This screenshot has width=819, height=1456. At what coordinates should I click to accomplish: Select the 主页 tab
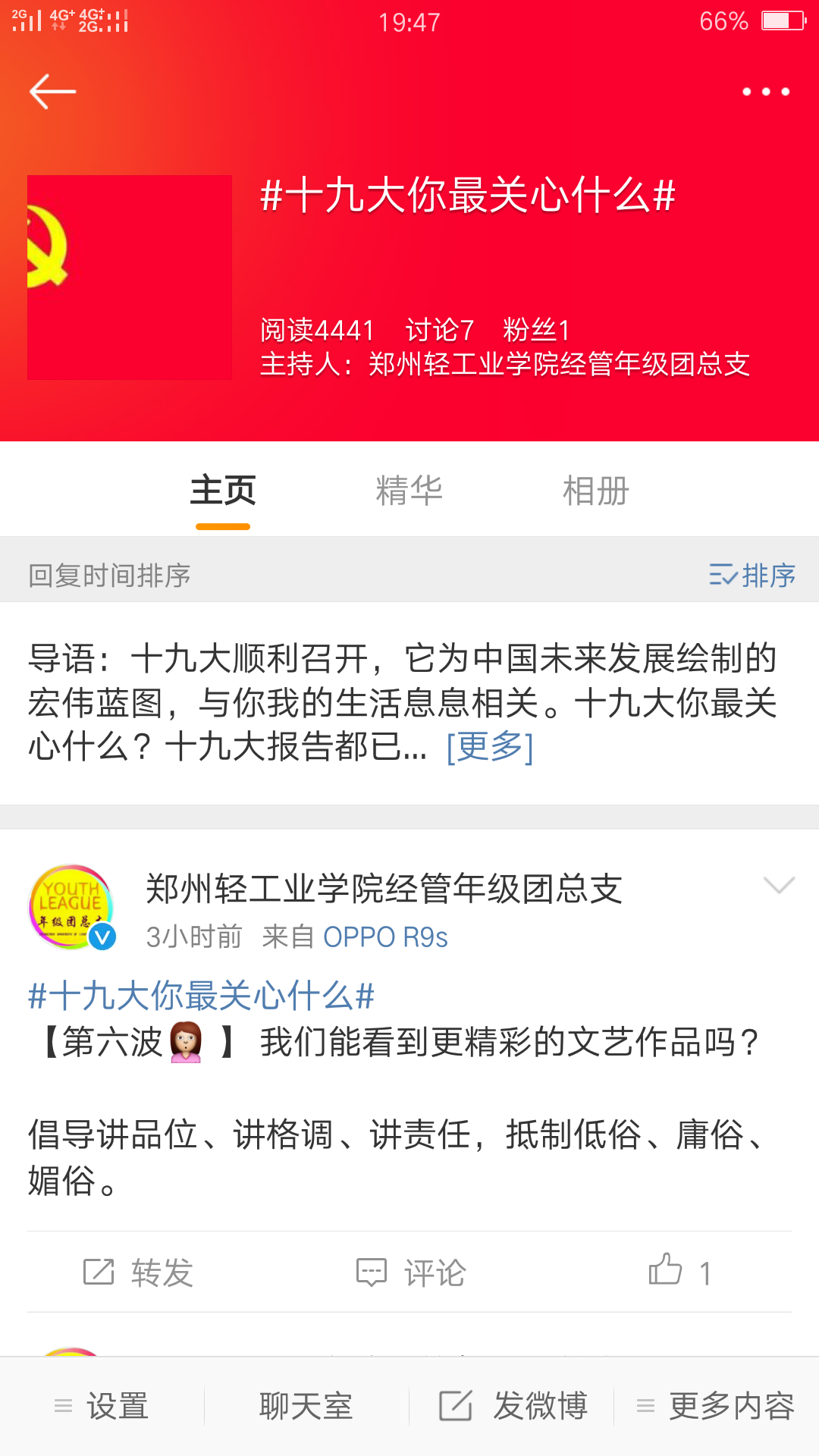point(223,491)
